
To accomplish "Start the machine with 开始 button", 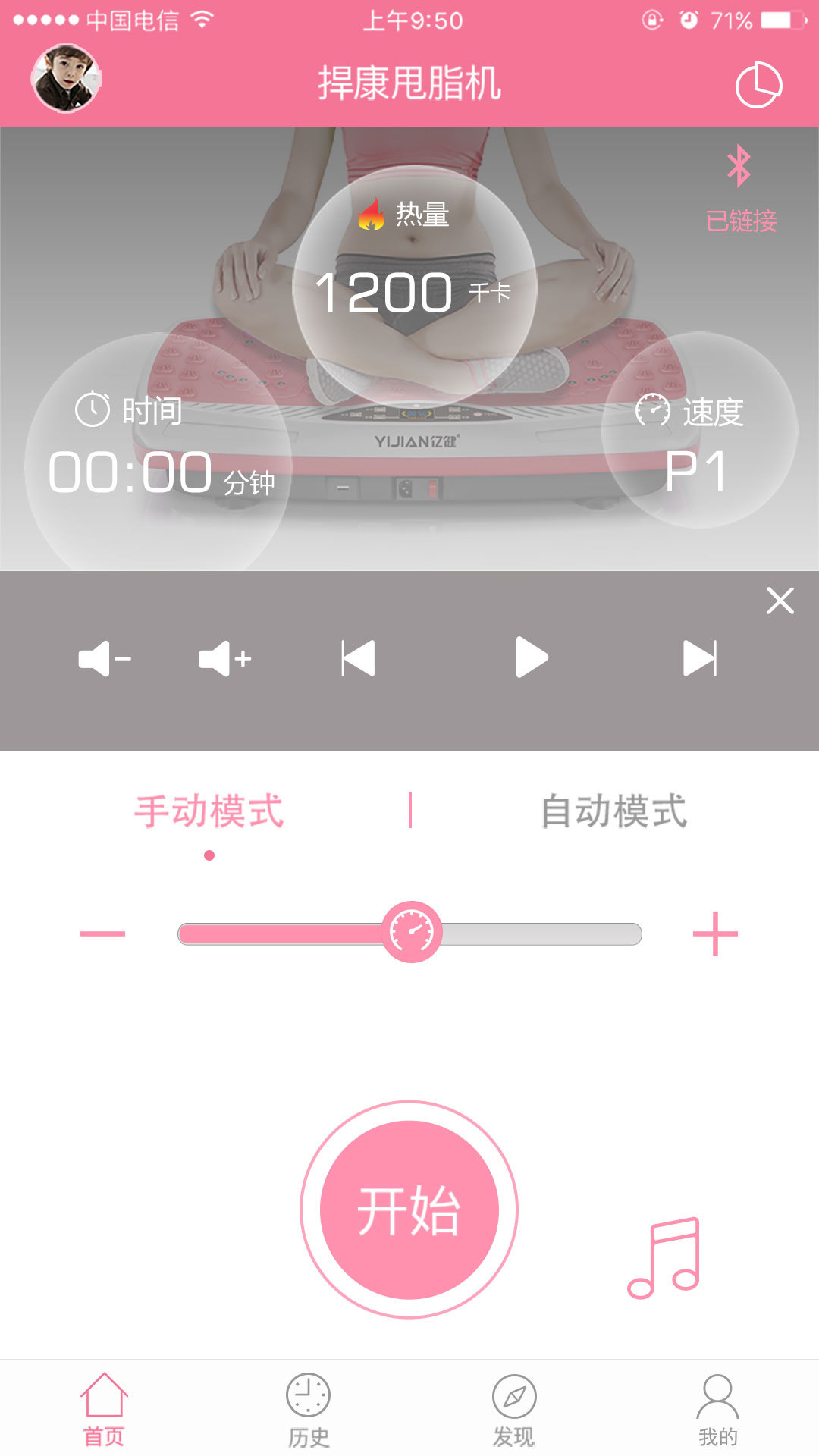I will pos(409,1210).
